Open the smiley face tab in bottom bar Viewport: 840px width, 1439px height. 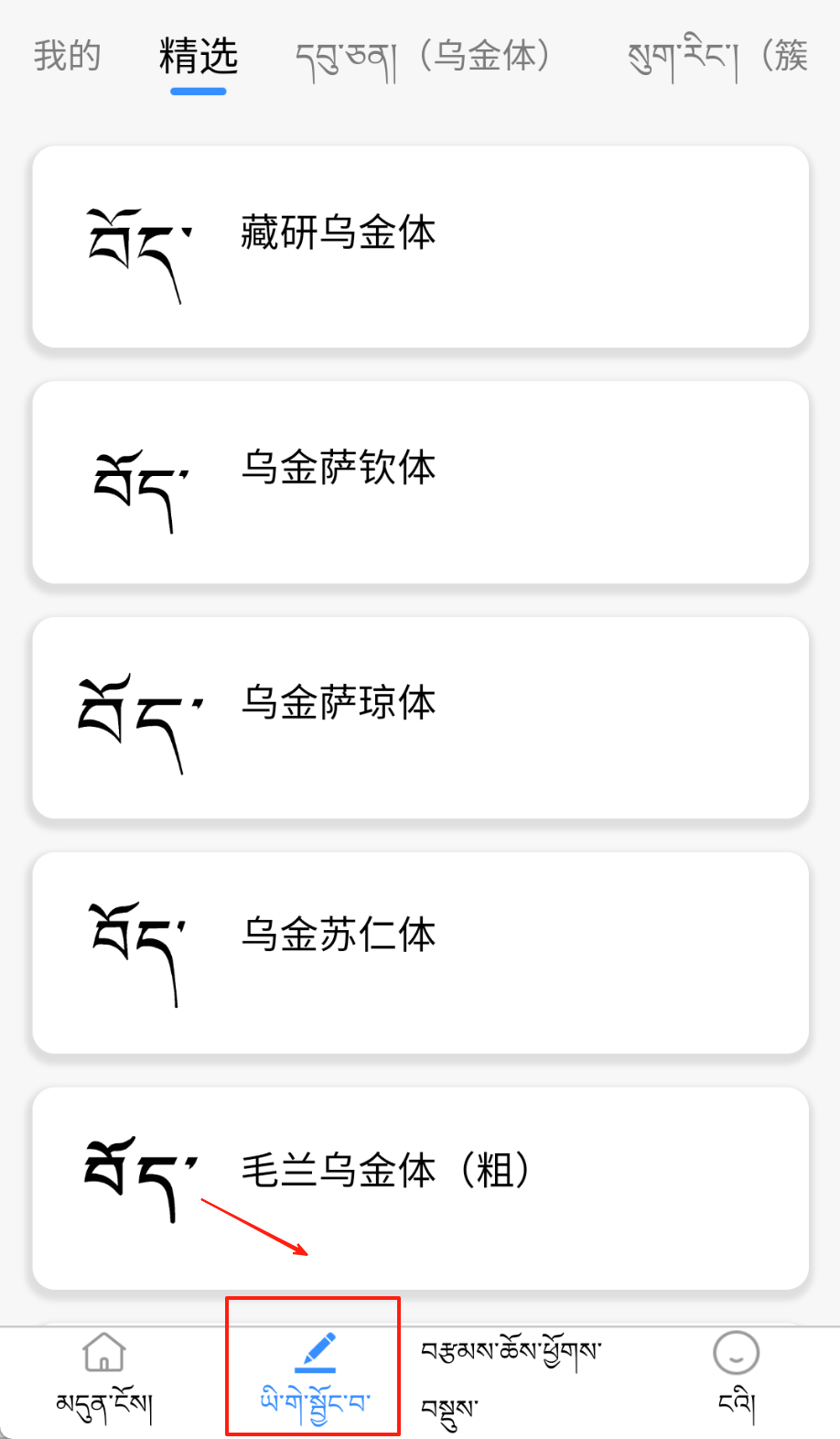pos(737,1378)
